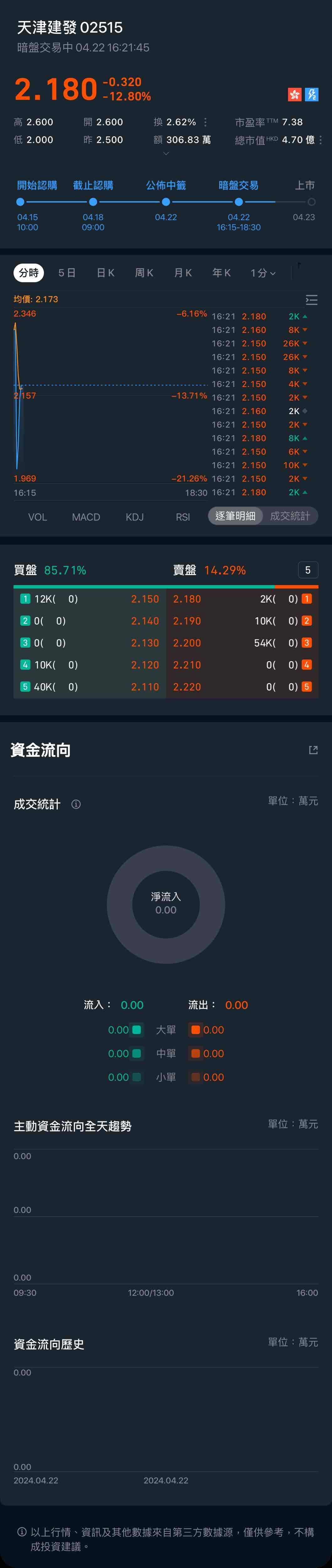Show the VOL indicator

tap(37, 517)
